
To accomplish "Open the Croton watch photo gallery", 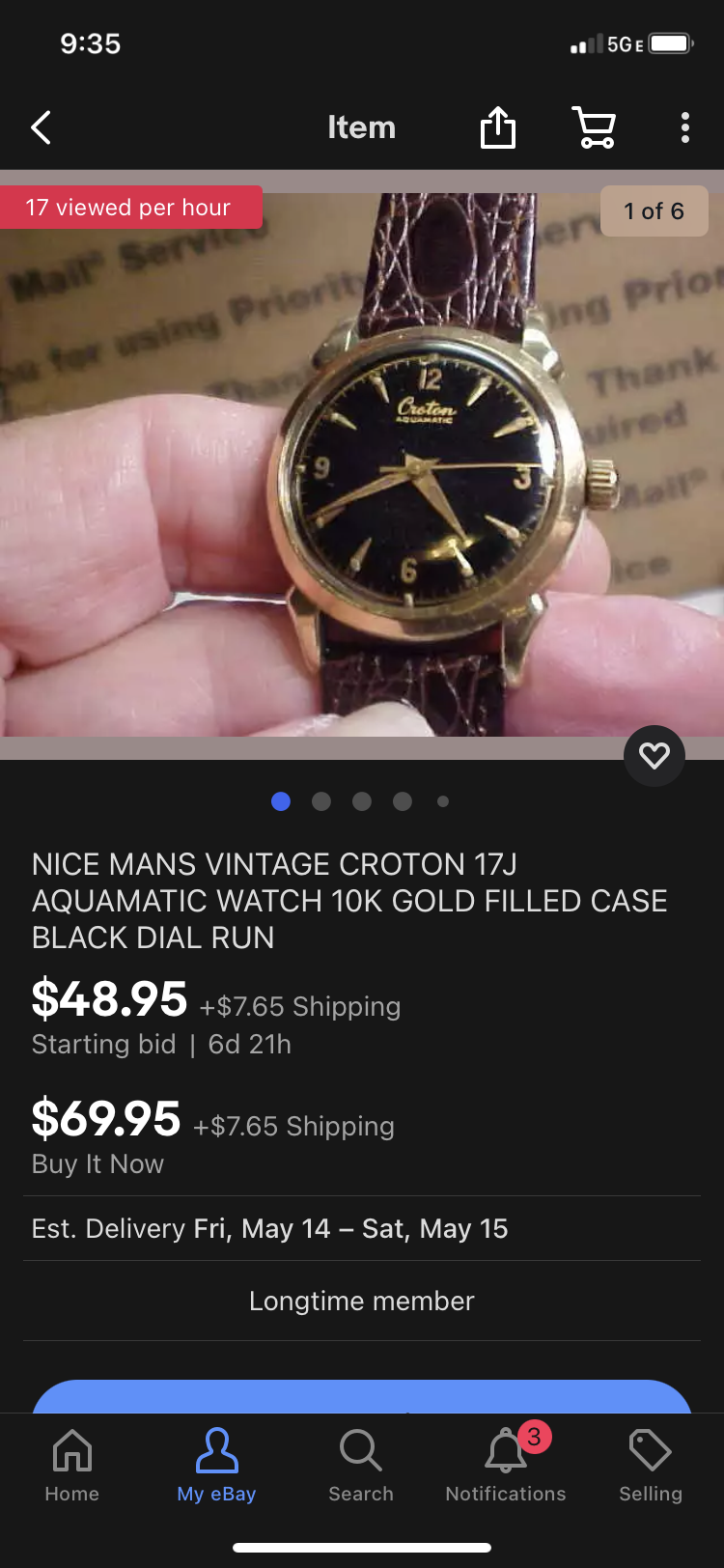I will pyautogui.click(x=362, y=463).
